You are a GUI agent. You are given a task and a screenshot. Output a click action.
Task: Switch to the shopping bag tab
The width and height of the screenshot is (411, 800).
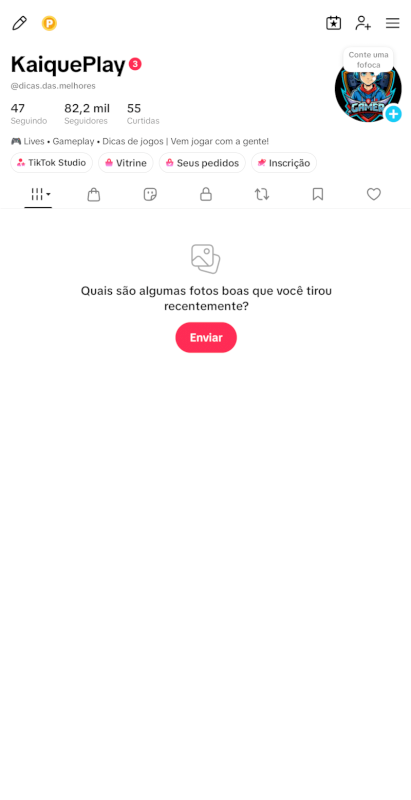[94, 194]
